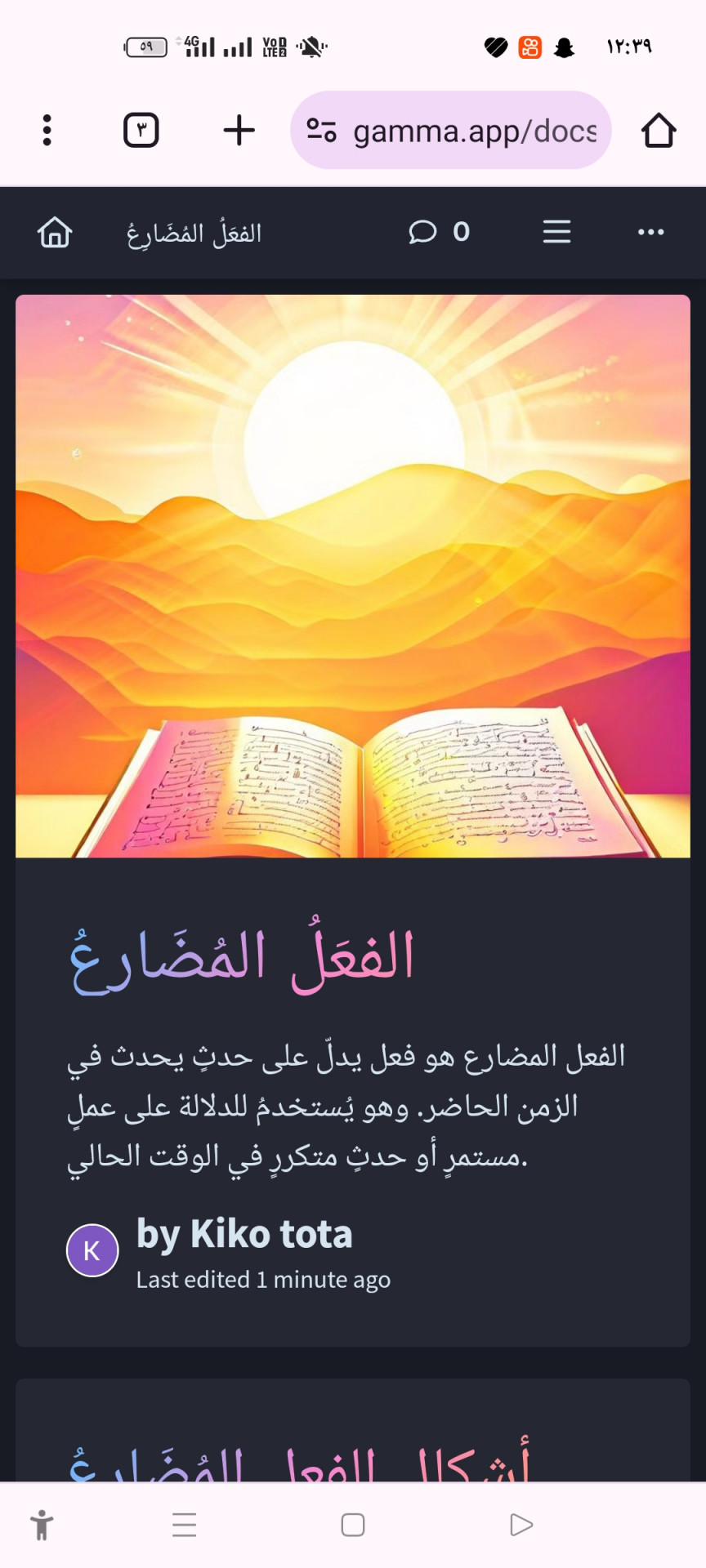Open Kiko tota's author profile
This screenshot has height=1568, width=706.
click(244, 1234)
